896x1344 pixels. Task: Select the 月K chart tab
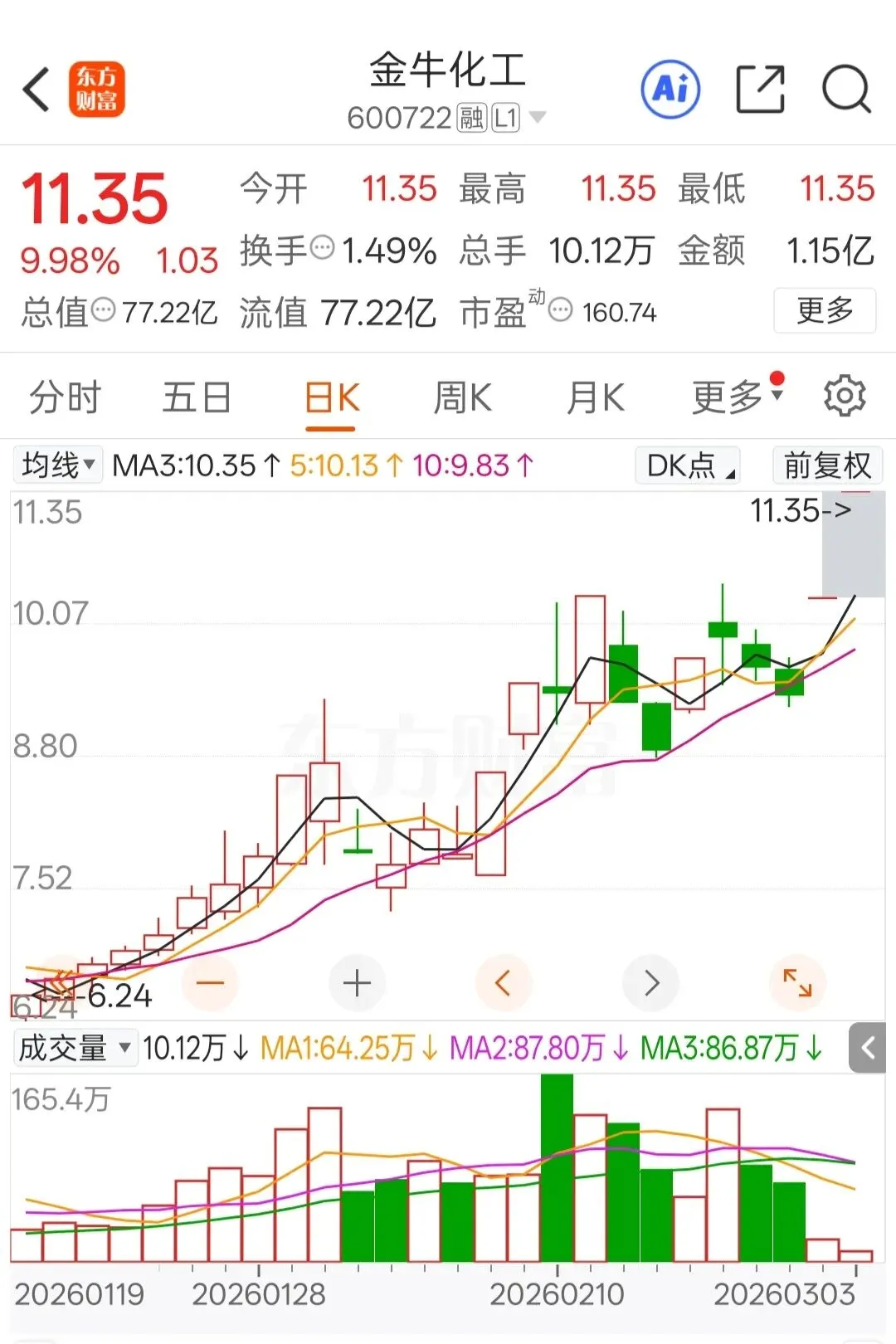[595, 397]
